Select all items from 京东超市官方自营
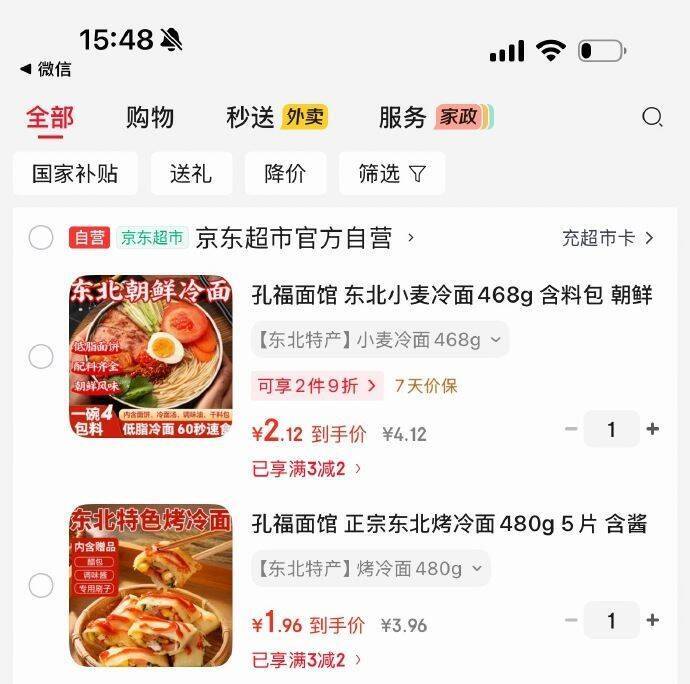The width and height of the screenshot is (690, 684). 41,238
